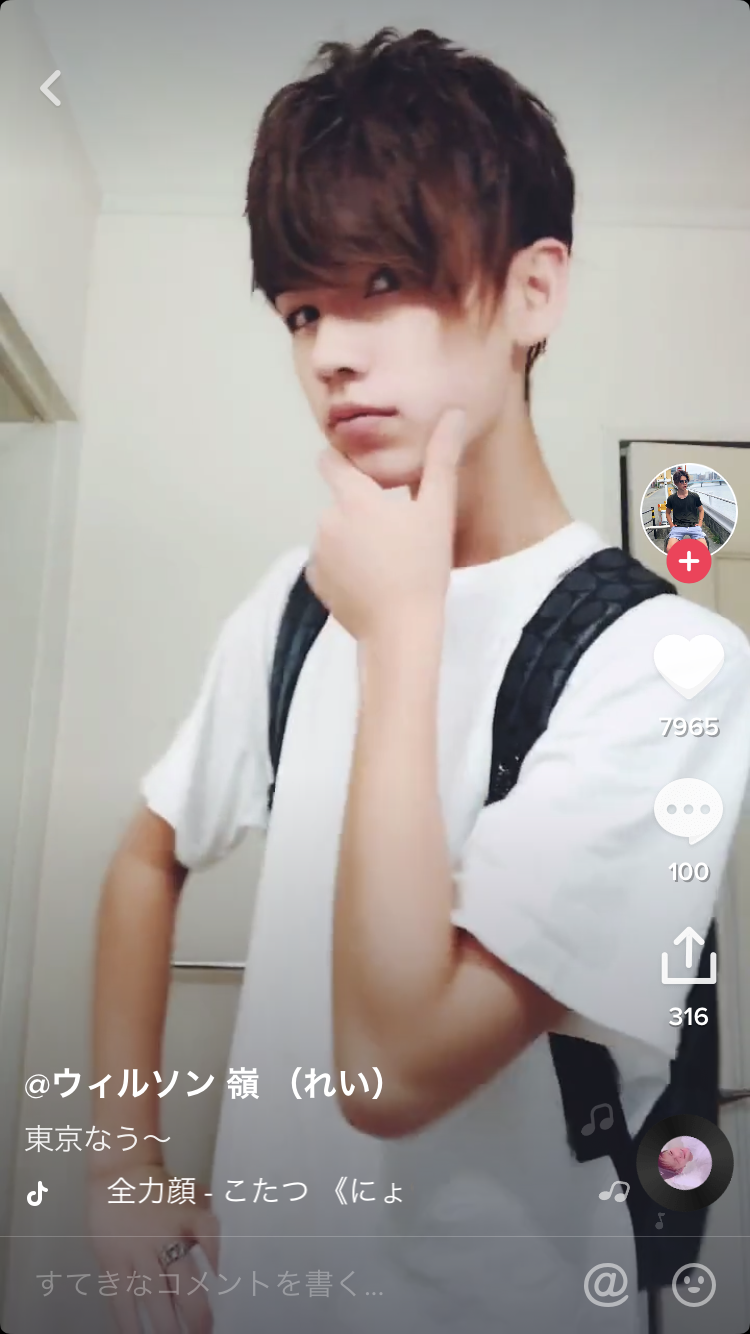
Task: Share this video
Action: (x=688, y=956)
